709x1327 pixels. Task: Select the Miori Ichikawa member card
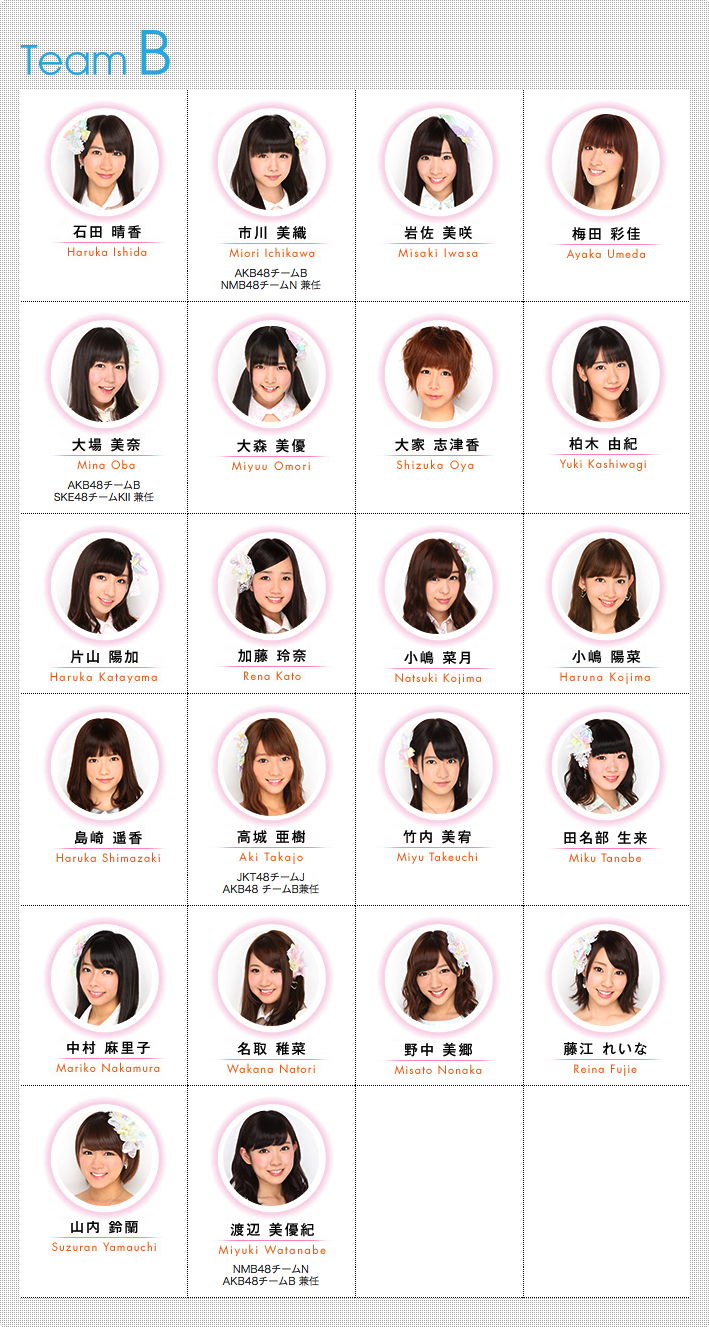click(x=271, y=195)
